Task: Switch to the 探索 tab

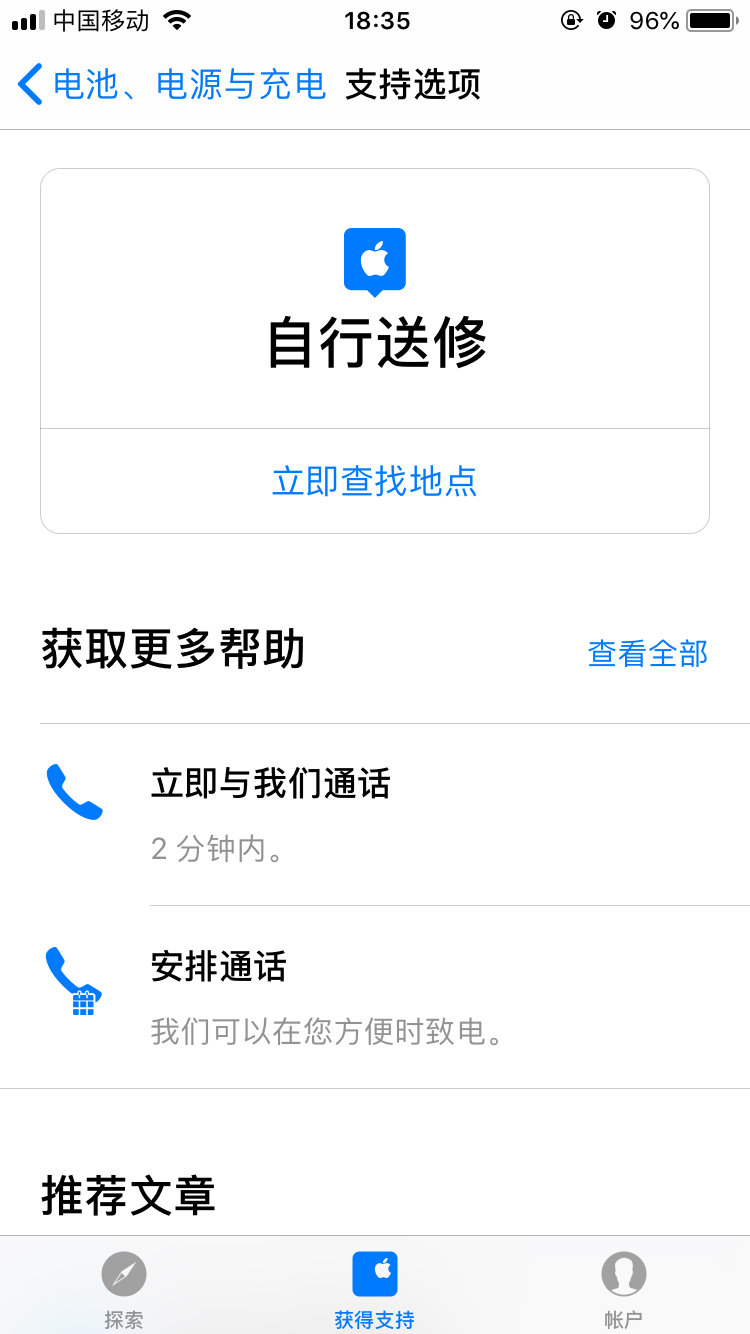Action: (124, 1289)
